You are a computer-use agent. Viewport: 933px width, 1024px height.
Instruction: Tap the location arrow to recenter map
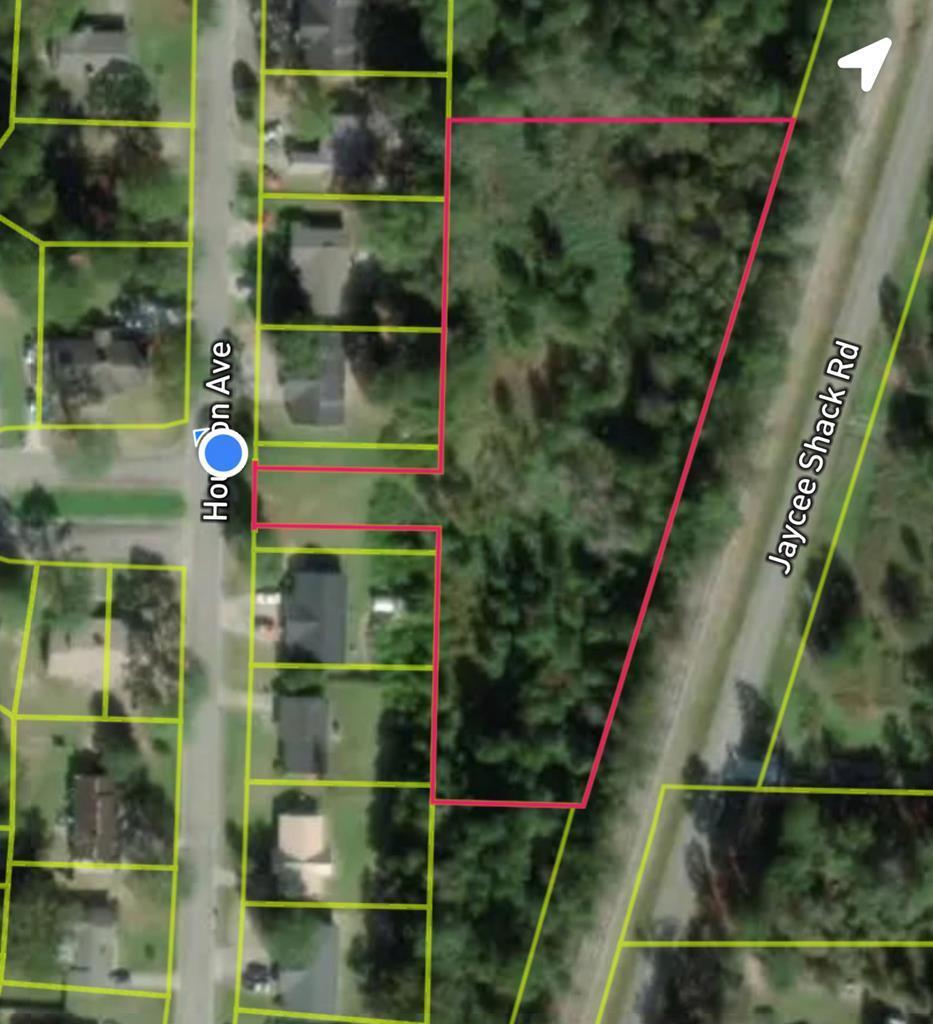(x=865, y=63)
